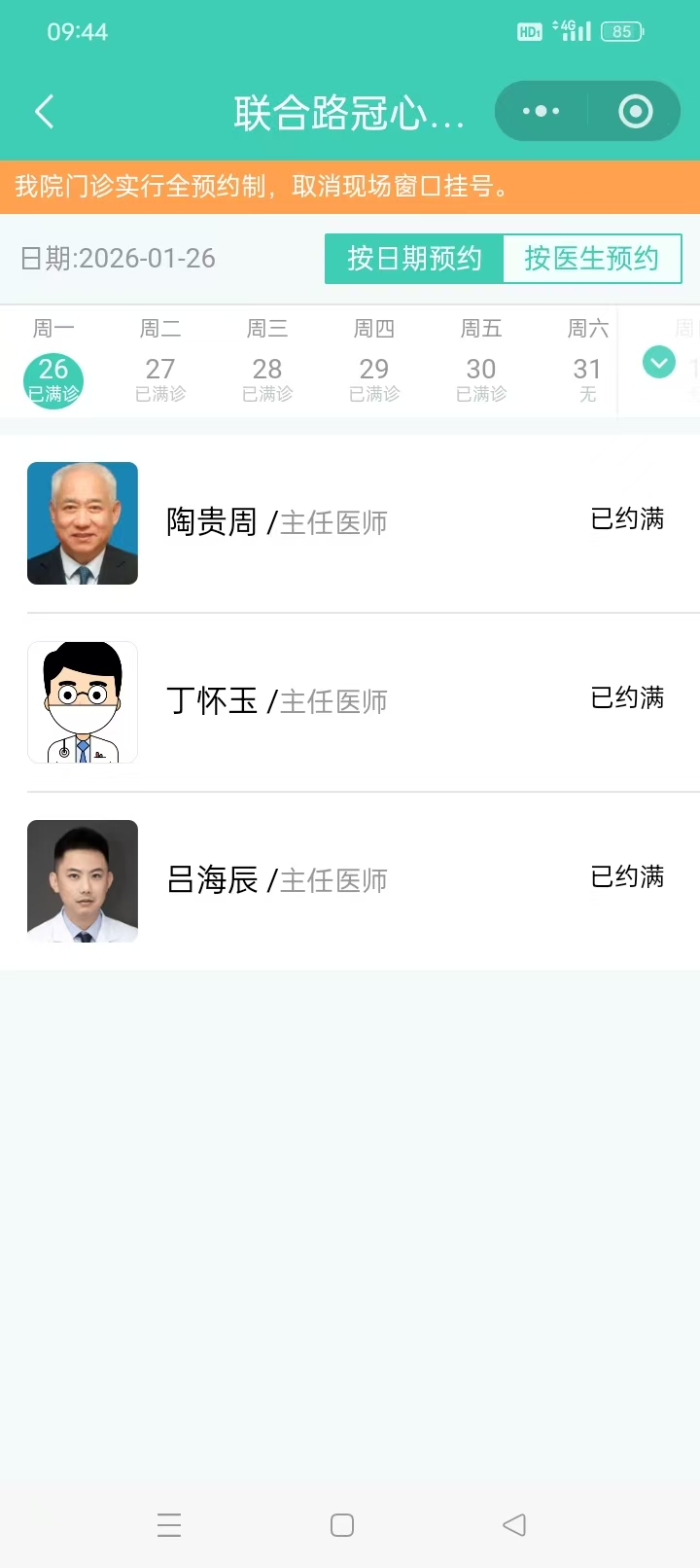700x1568 pixels.
Task: Open doctor 吕海辰's appointment details
Action: click(x=350, y=880)
